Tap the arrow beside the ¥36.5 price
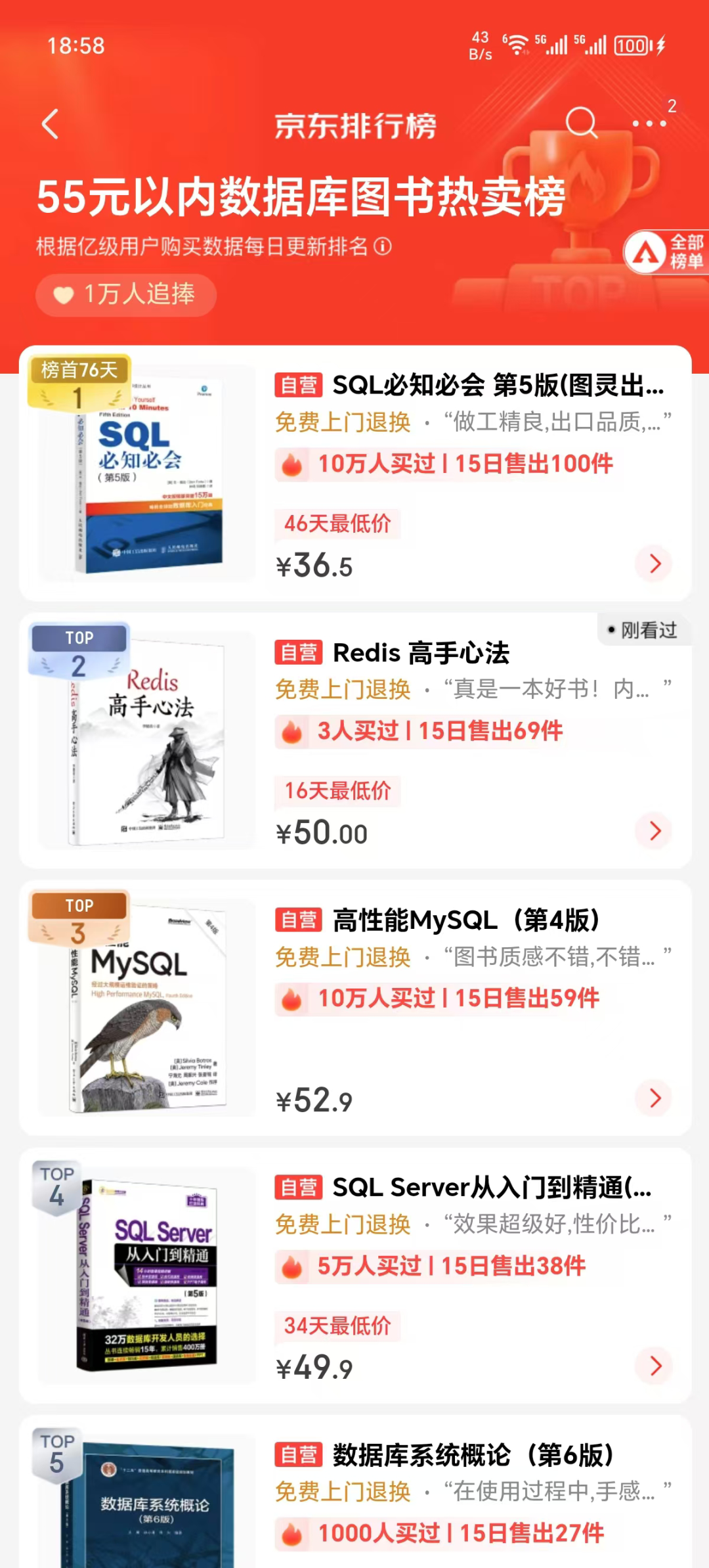 [655, 564]
